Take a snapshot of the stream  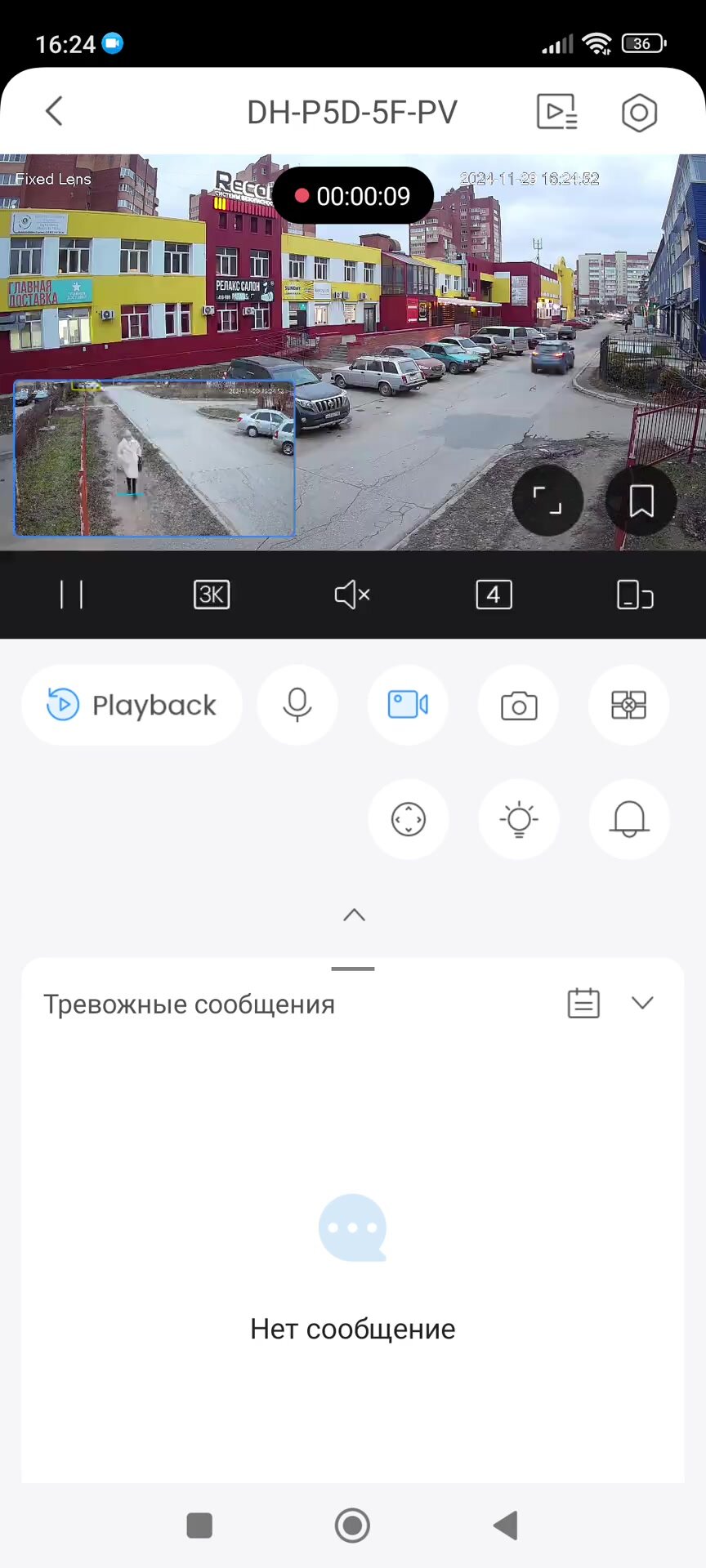pos(519,705)
